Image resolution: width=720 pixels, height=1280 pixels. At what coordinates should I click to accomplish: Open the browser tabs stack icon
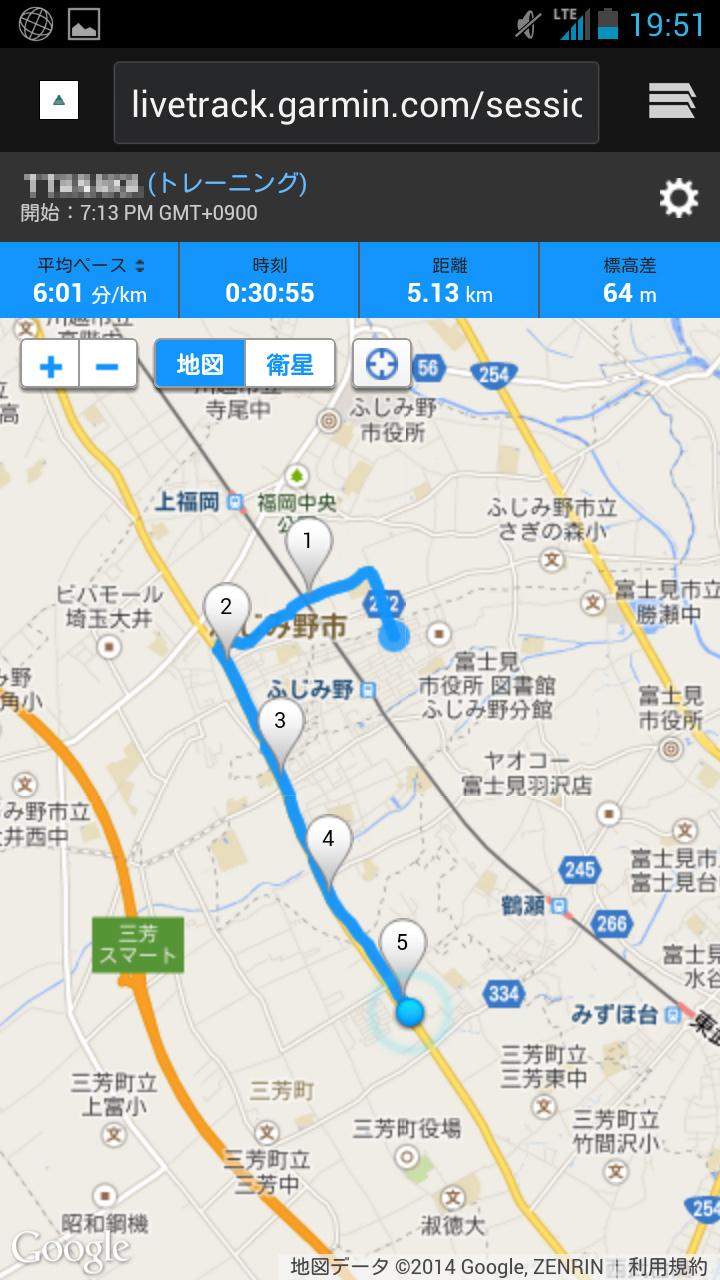tap(672, 102)
